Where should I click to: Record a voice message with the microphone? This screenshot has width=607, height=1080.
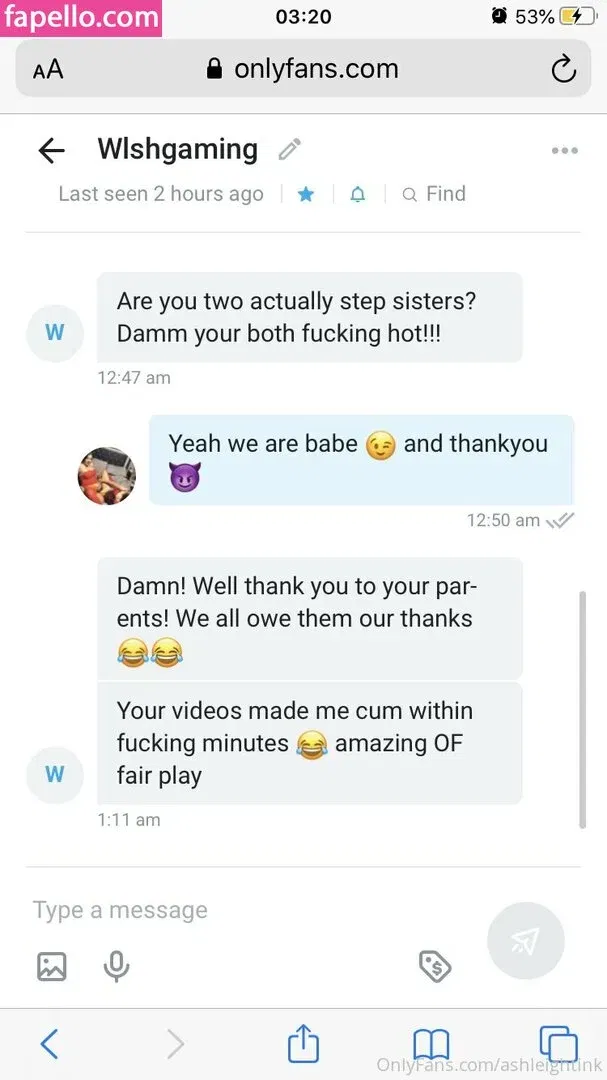coord(116,966)
